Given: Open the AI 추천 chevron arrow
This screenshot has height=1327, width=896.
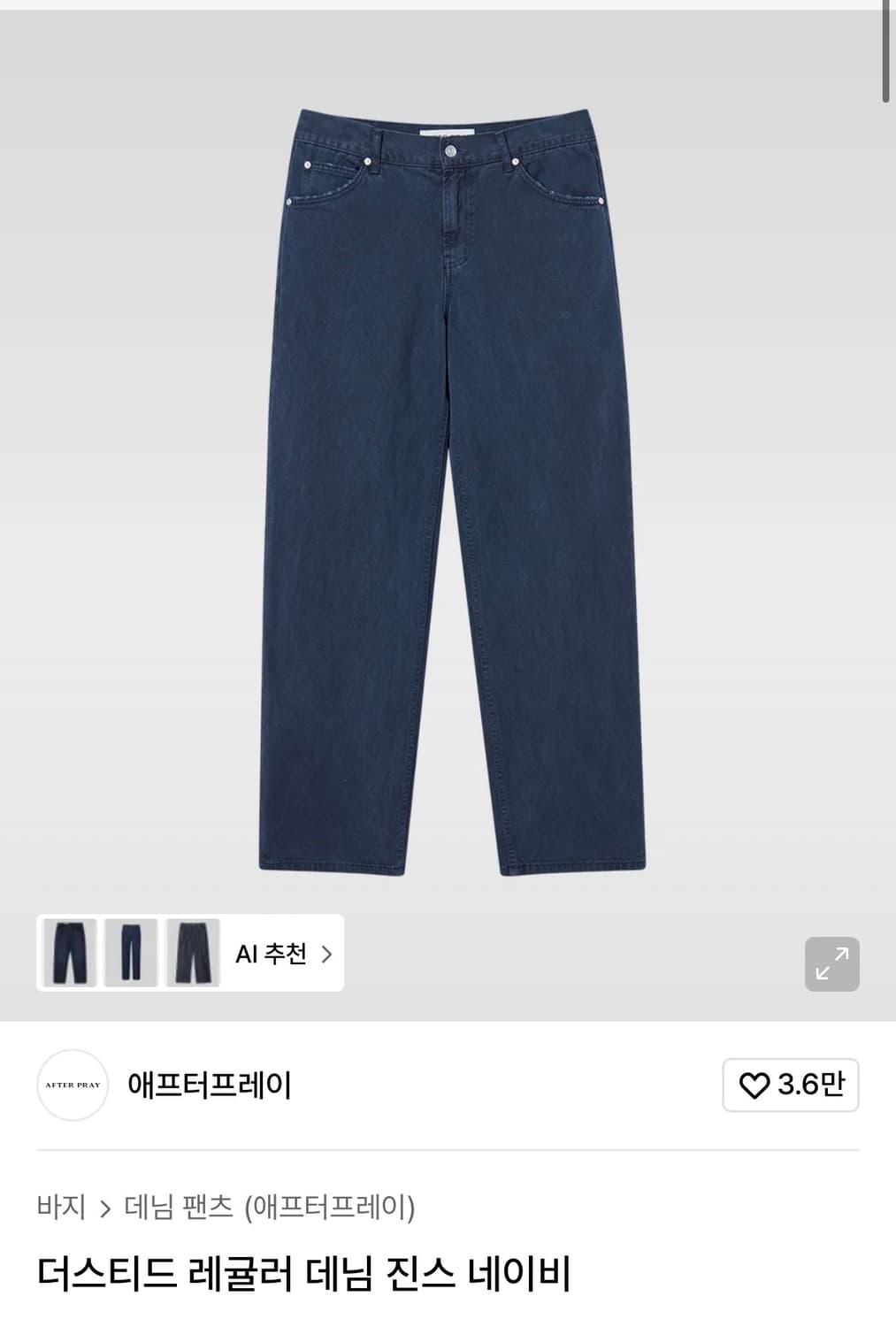Looking at the screenshot, I should 326,954.
